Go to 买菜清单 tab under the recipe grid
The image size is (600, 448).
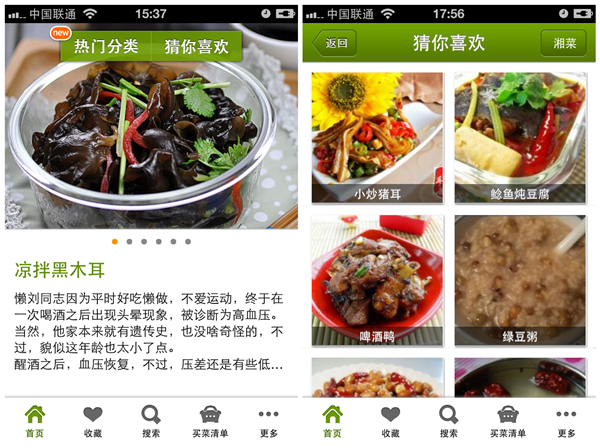pos(509,422)
